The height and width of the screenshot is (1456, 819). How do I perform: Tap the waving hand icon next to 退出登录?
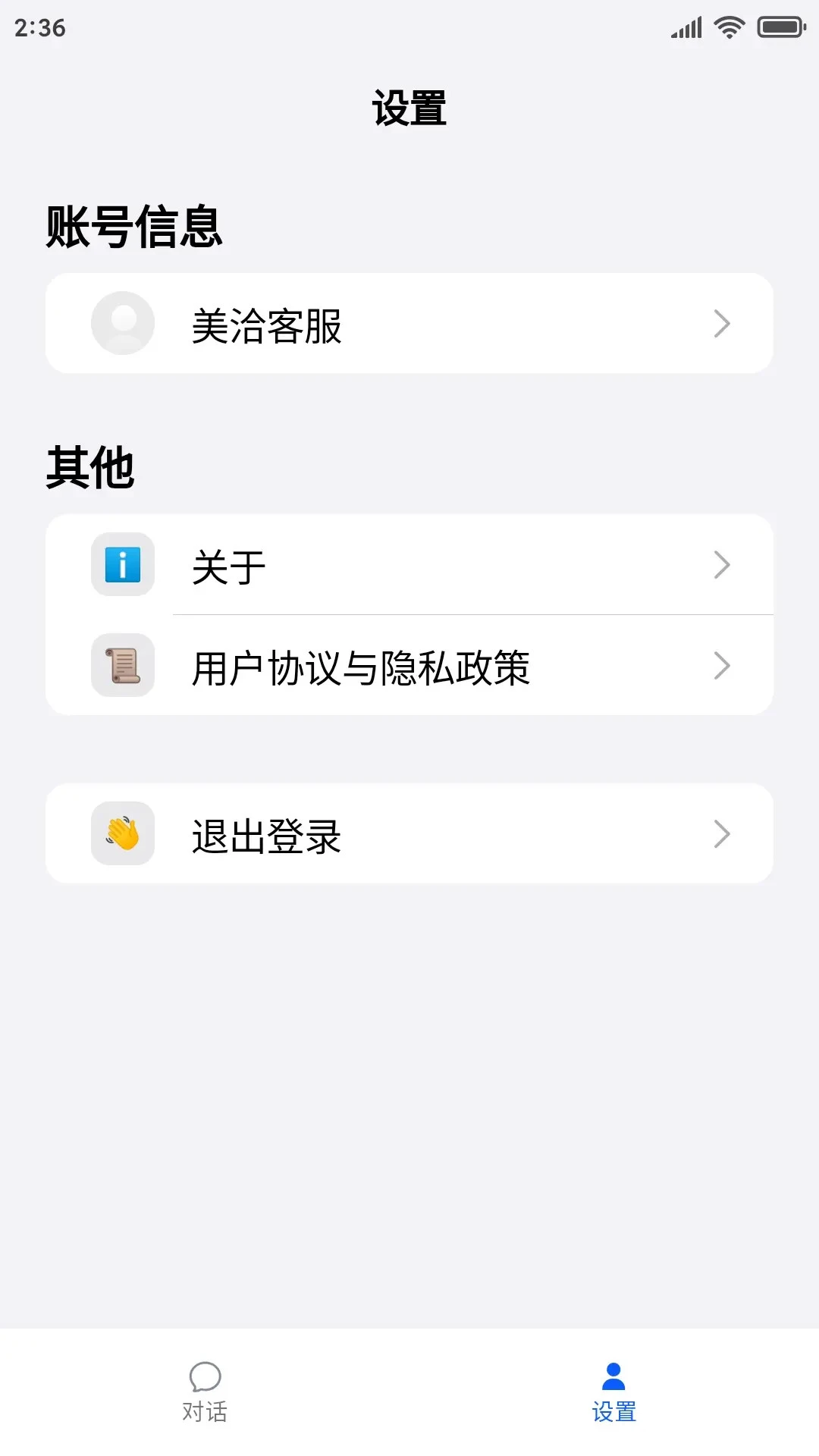coord(122,834)
